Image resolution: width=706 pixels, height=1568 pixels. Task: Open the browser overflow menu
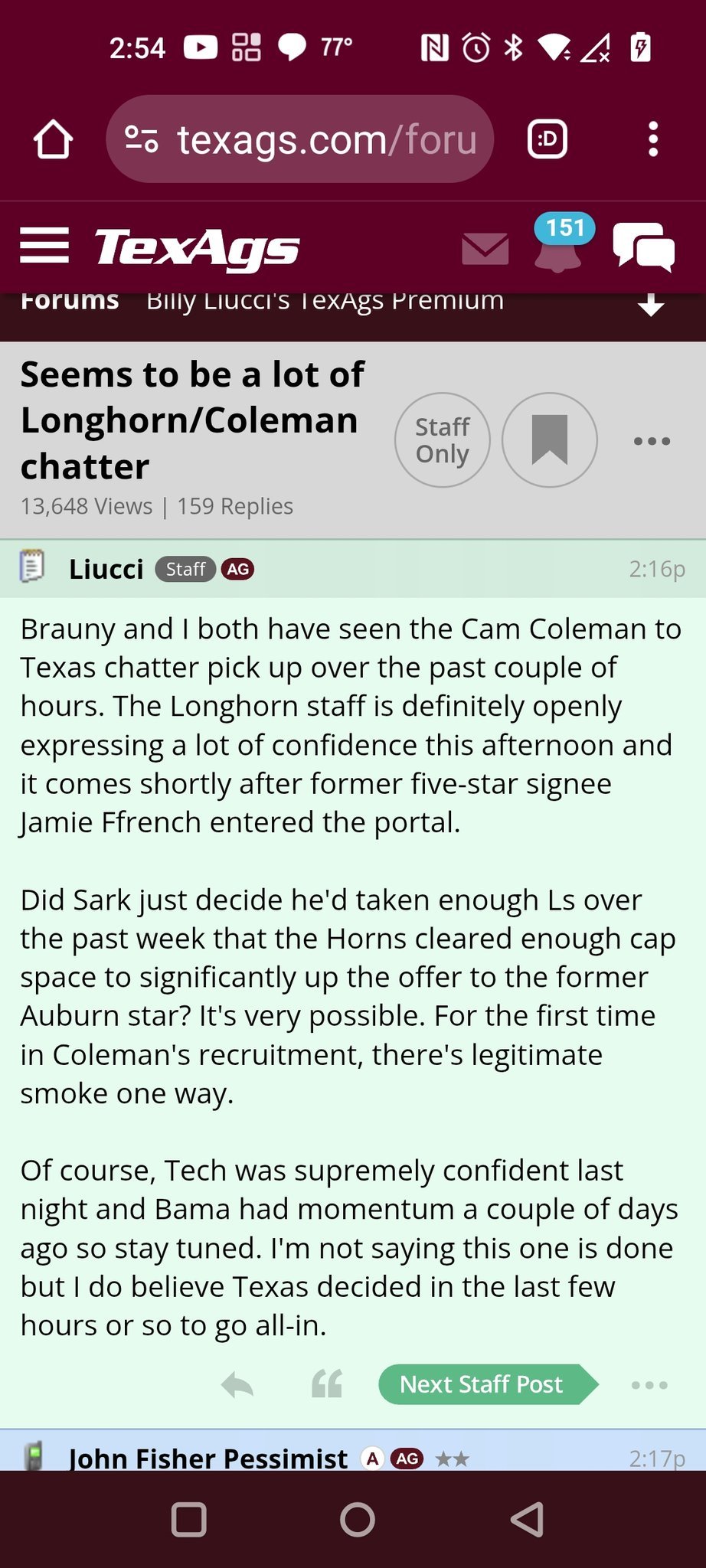(x=652, y=139)
